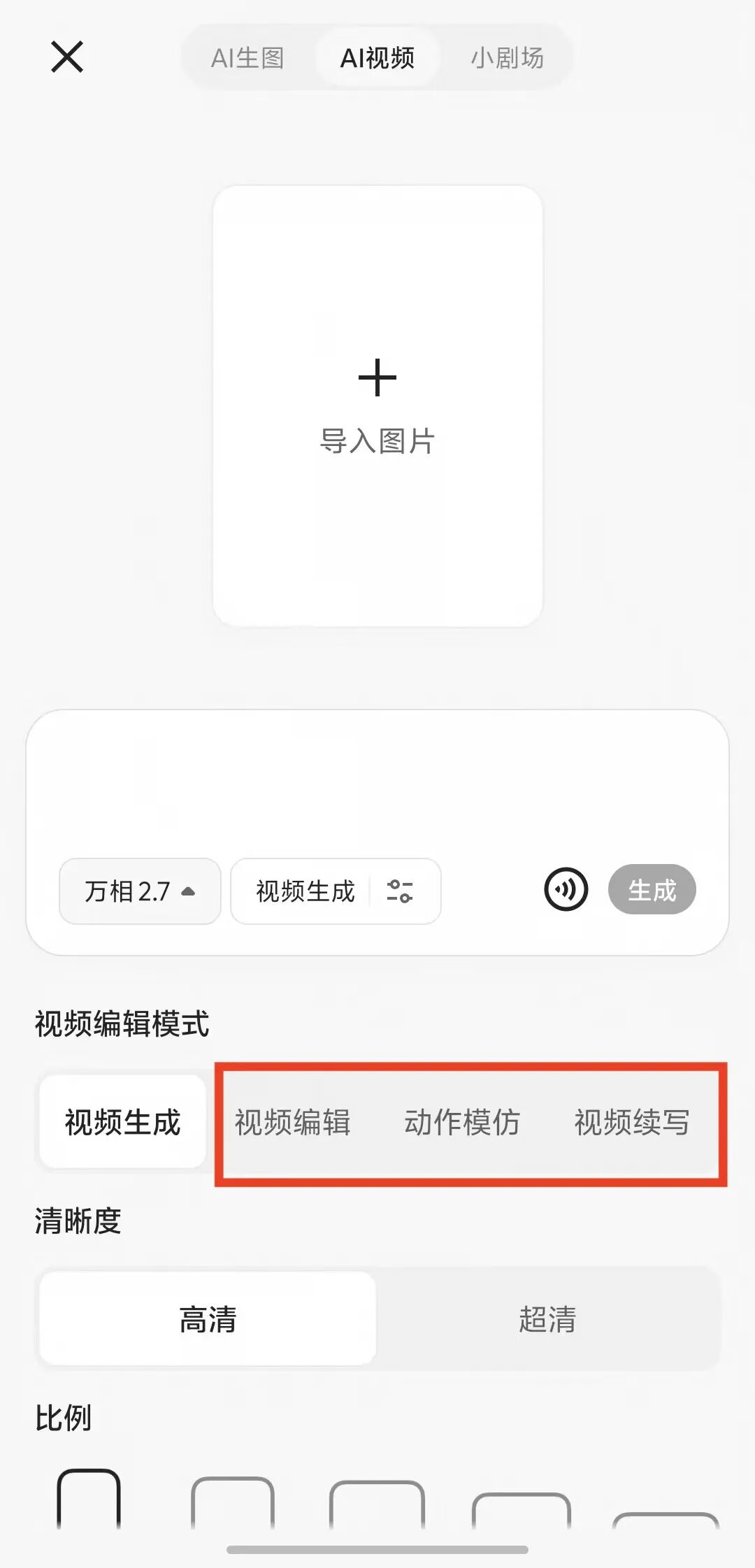Open the 万相2.7 model dropdown
This screenshot has height=1568, width=755.
point(140,891)
